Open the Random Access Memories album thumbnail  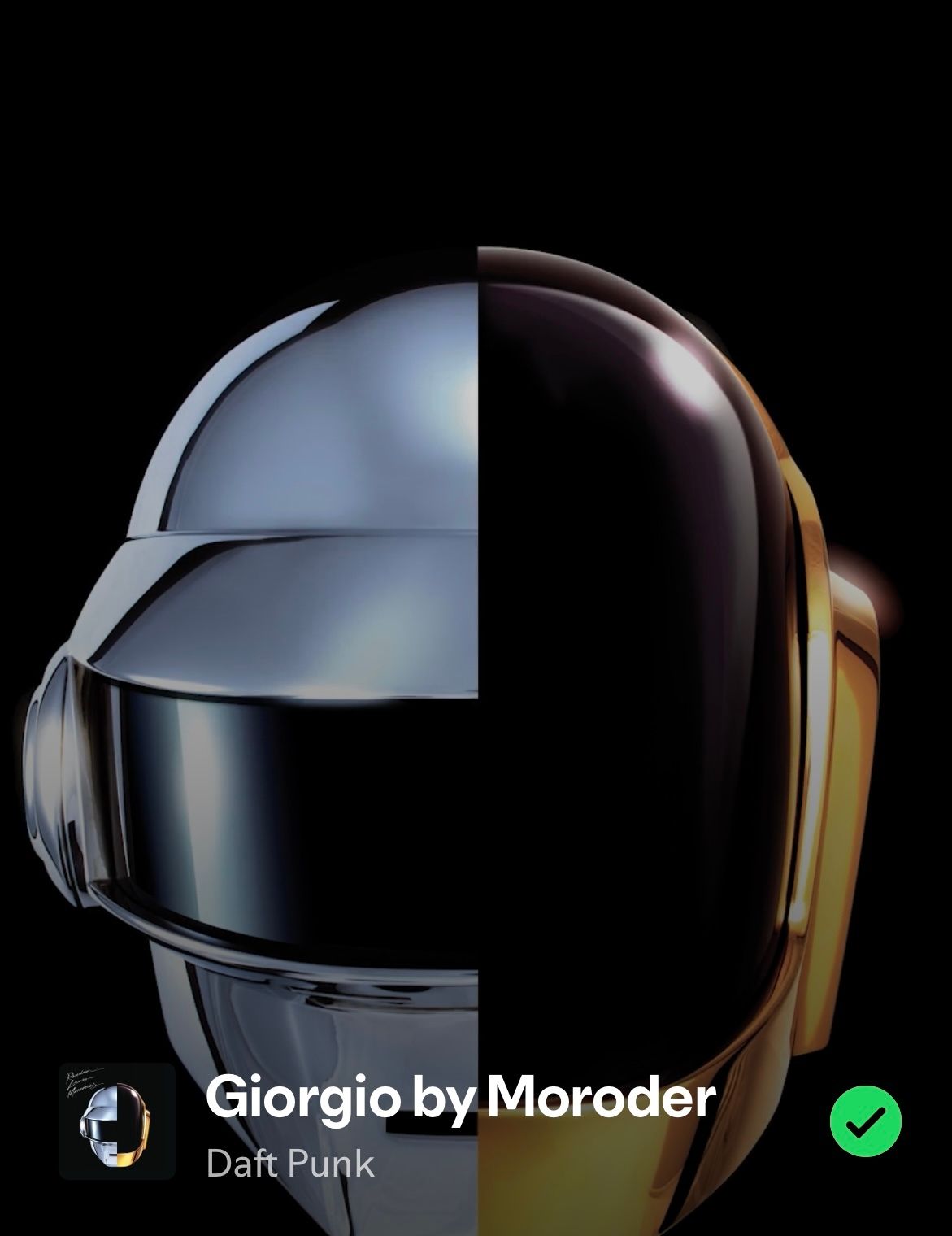(x=117, y=1121)
